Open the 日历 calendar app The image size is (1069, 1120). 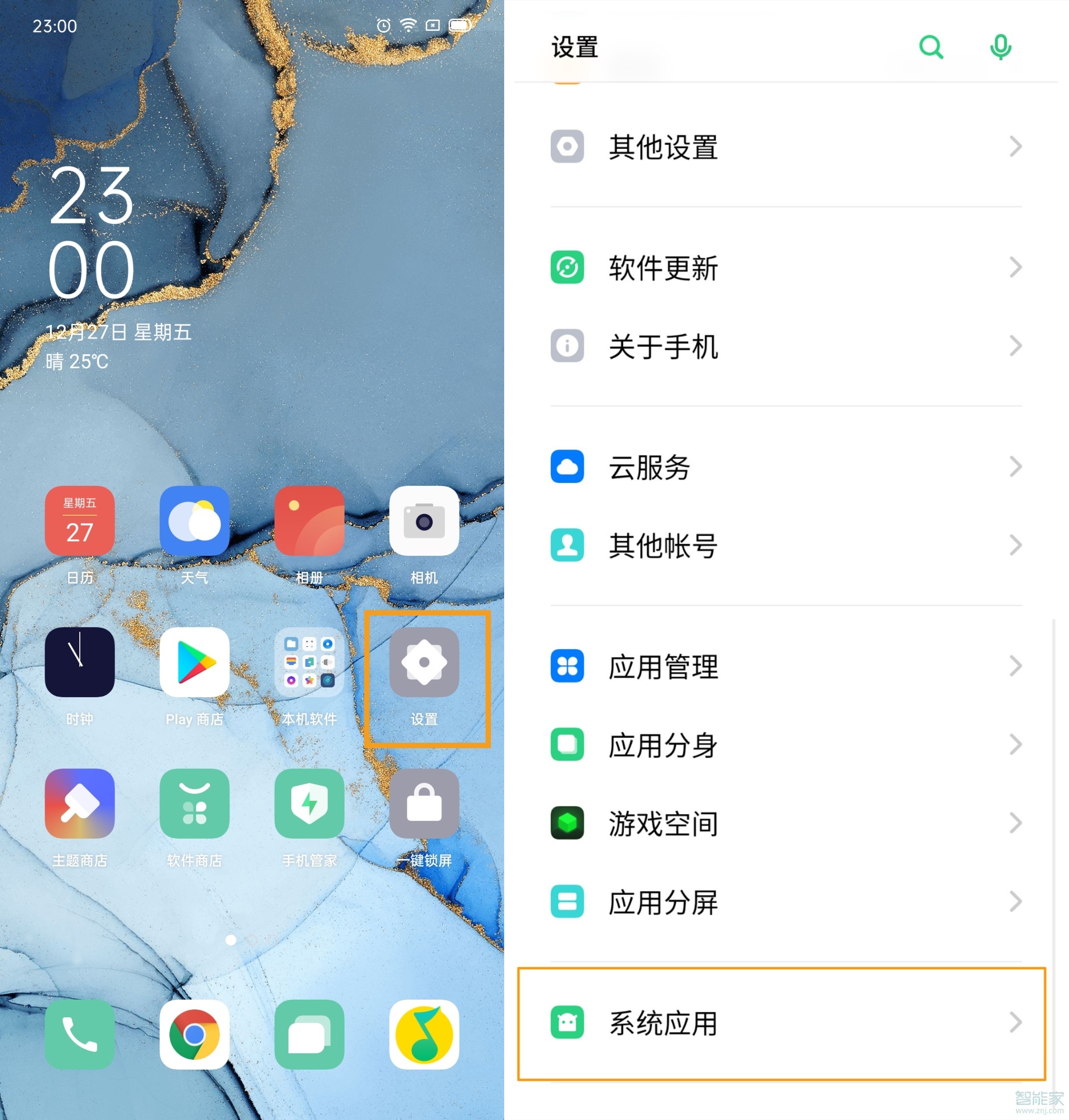pos(80,521)
